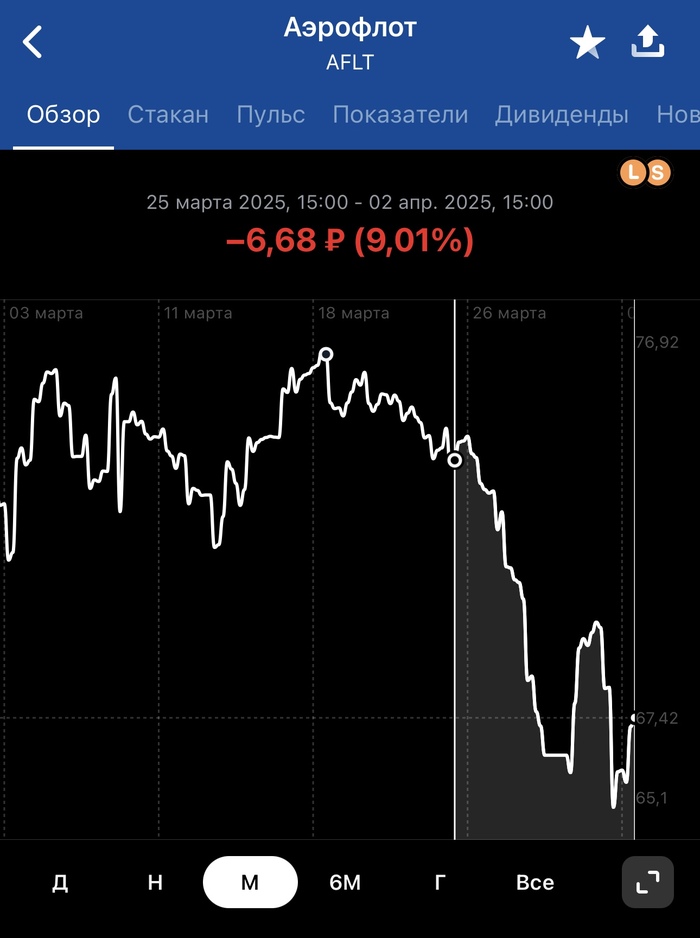Switch to the Стакан tab
Image resolution: width=700 pixels, height=938 pixels.
(x=168, y=114)
